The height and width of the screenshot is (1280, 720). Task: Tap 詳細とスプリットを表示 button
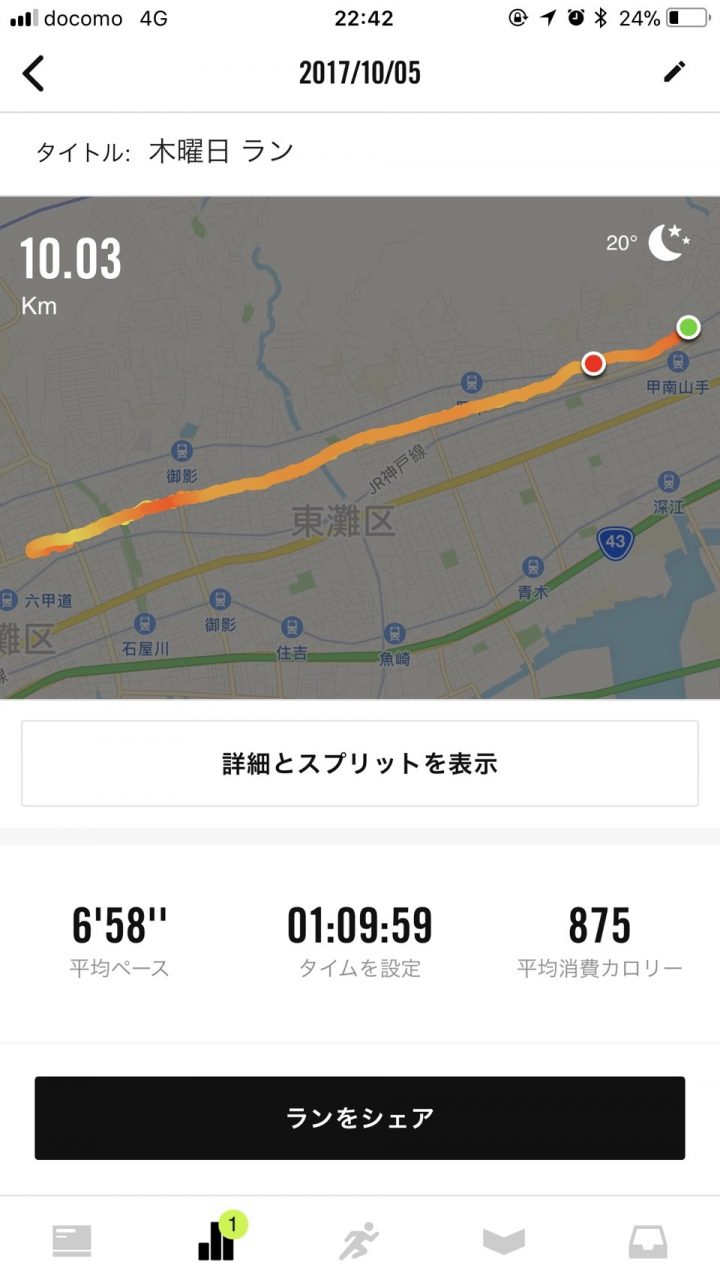pyautogui.click(x=360, y=764)
